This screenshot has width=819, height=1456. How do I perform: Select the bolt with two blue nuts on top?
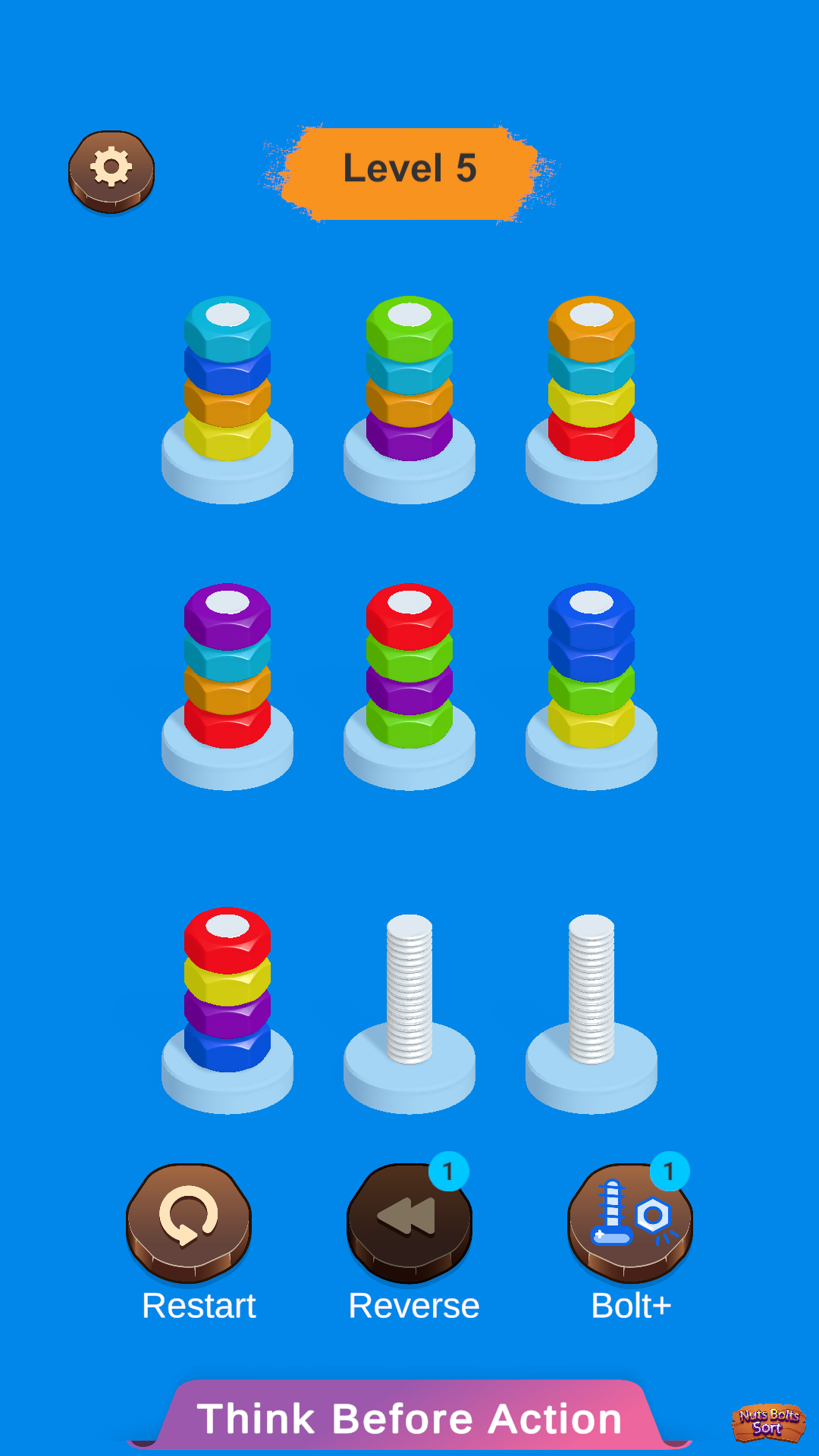pos(591,686)
